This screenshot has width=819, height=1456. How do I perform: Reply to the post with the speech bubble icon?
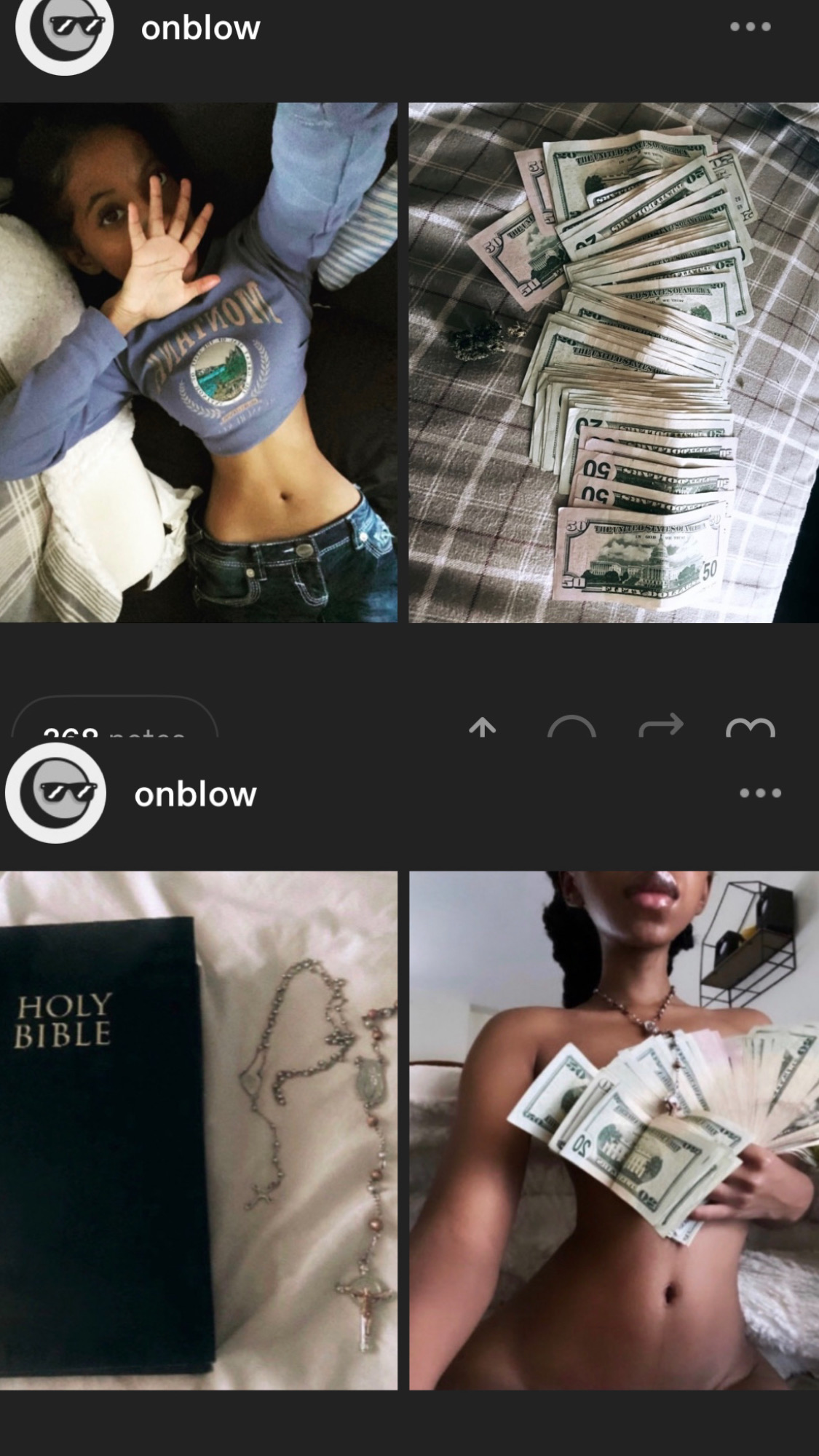pyautogui.click(x=571, y=726)
